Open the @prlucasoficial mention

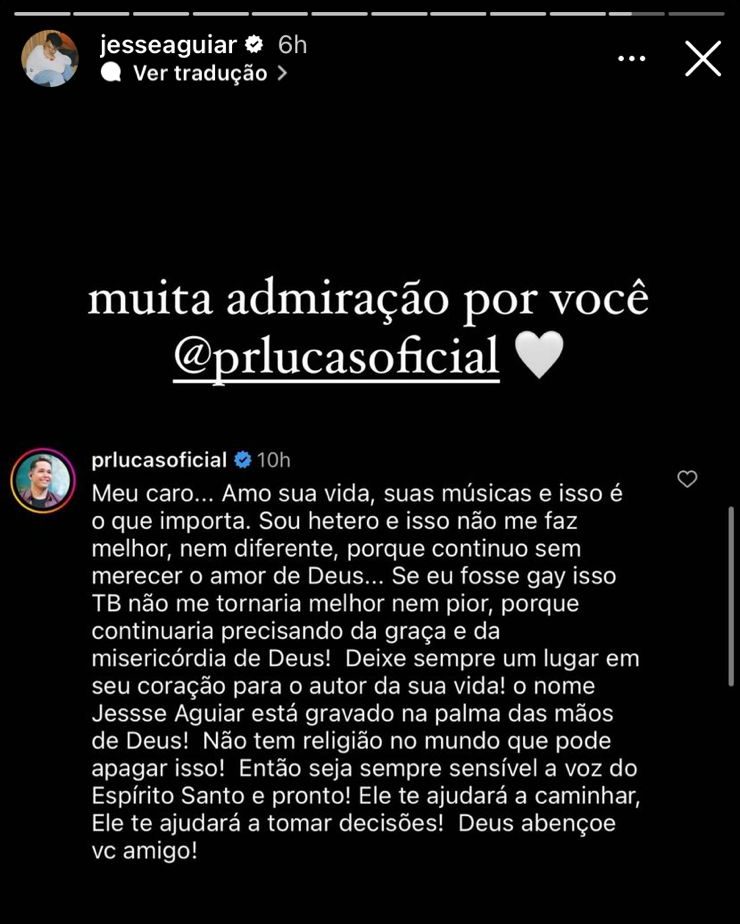pyautogui.click(x=337, y=356)
